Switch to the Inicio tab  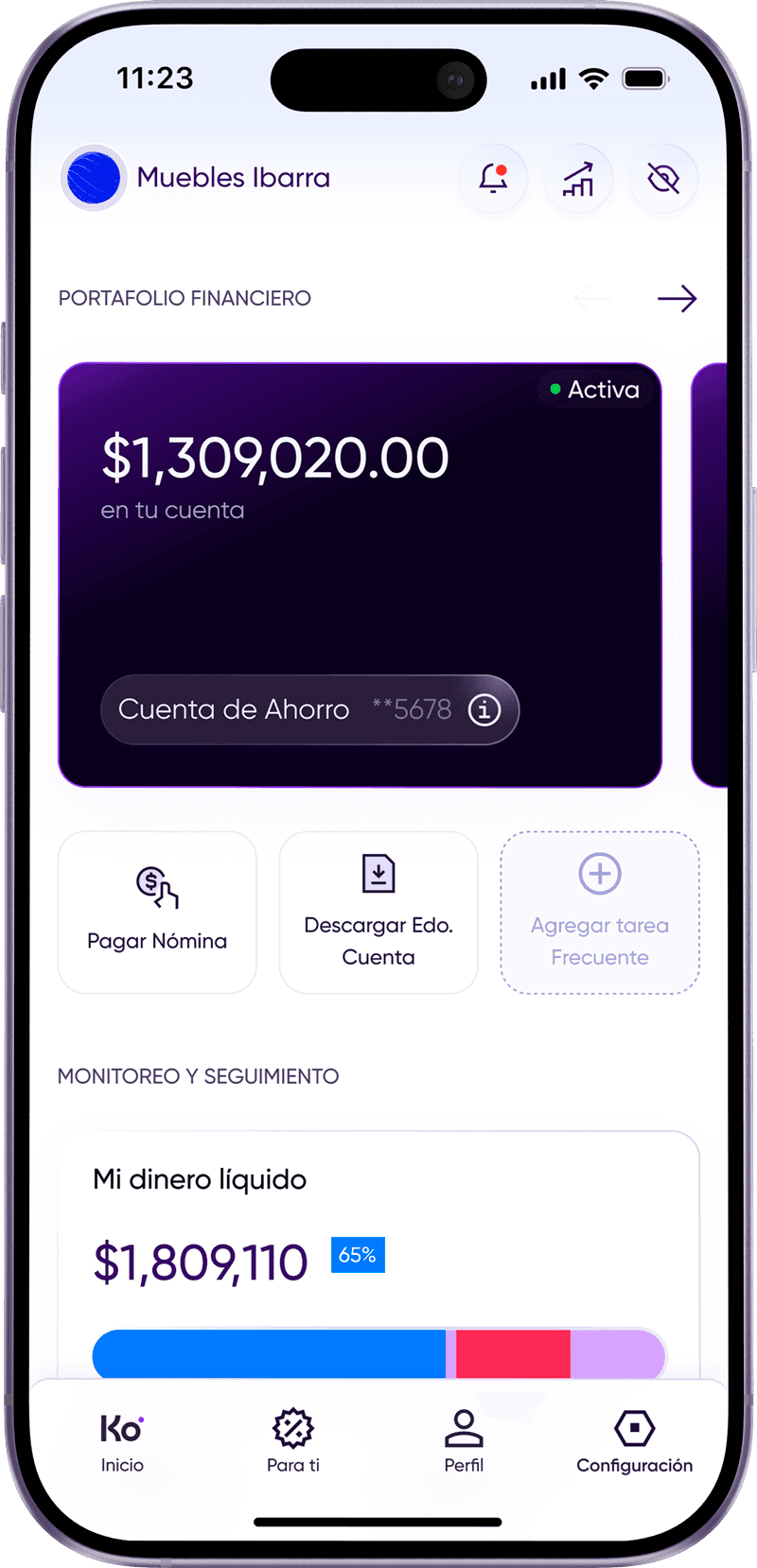point(122,1442)
